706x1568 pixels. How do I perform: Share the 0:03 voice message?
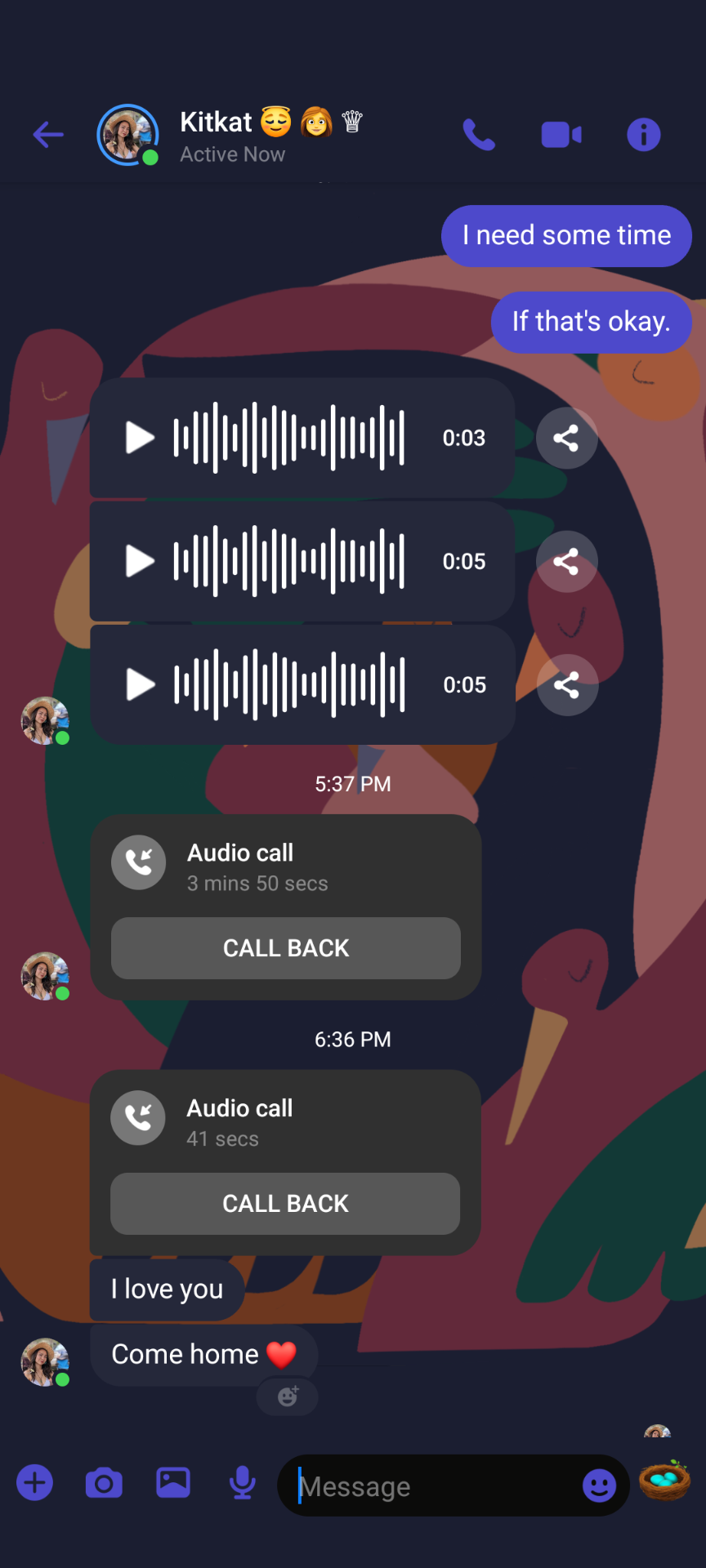pos(566,439)
